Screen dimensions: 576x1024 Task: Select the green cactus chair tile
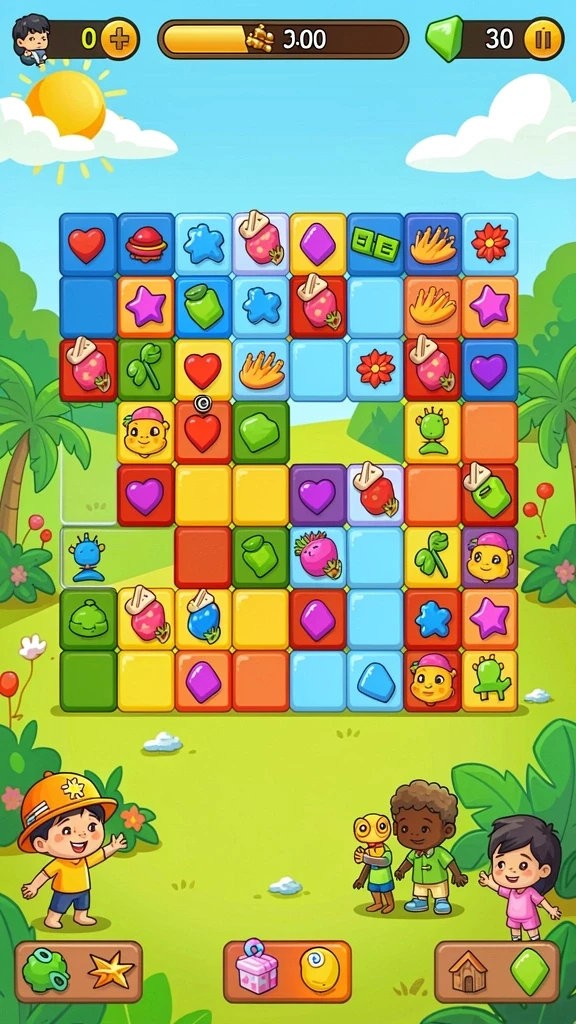tap(490, 680)
